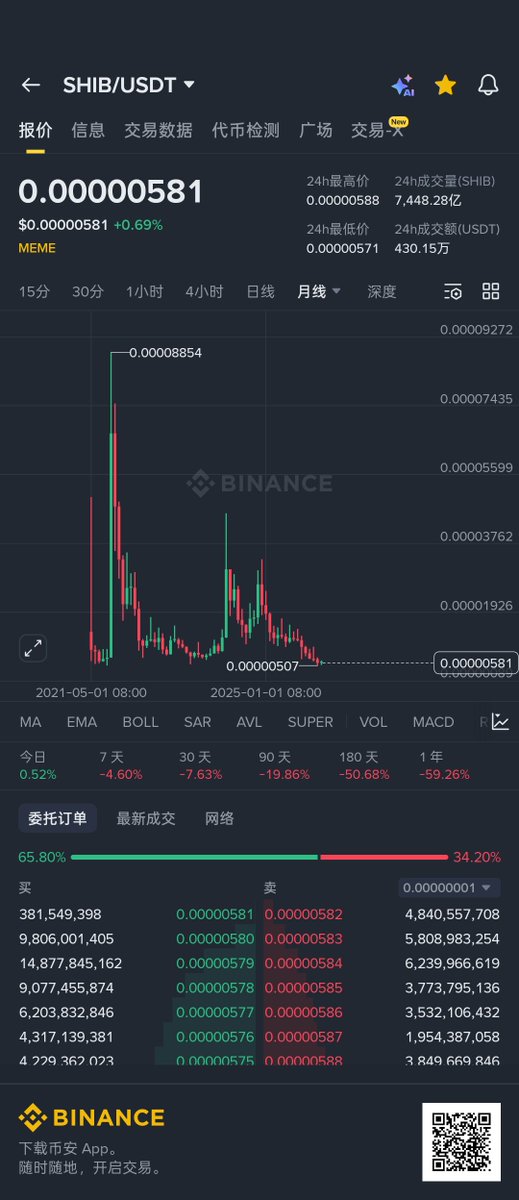Open the AI assistant sparkle icon
The height and width of the screenshot is (1200, 519).
tap(403, 85)
